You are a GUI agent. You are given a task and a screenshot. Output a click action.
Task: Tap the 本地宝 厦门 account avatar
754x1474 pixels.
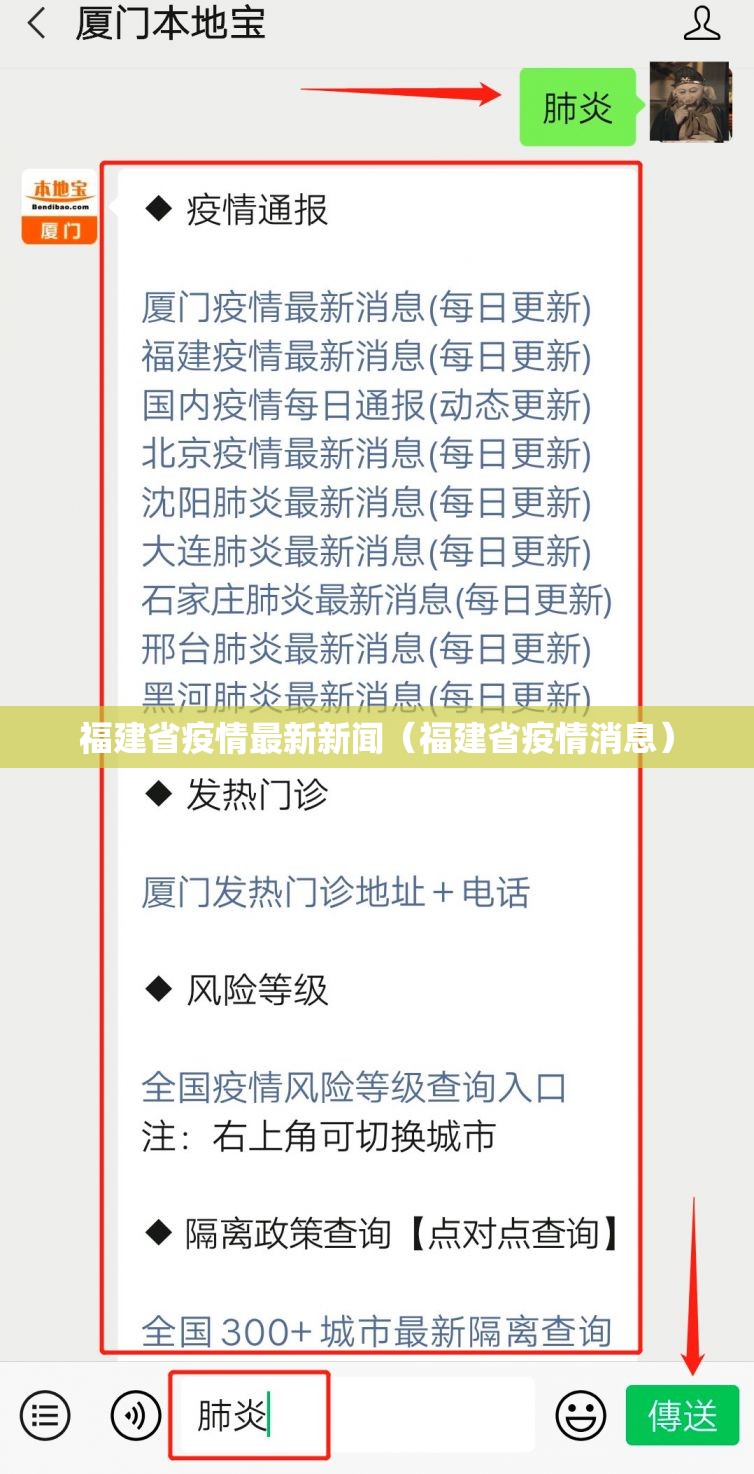click(60, 207)
